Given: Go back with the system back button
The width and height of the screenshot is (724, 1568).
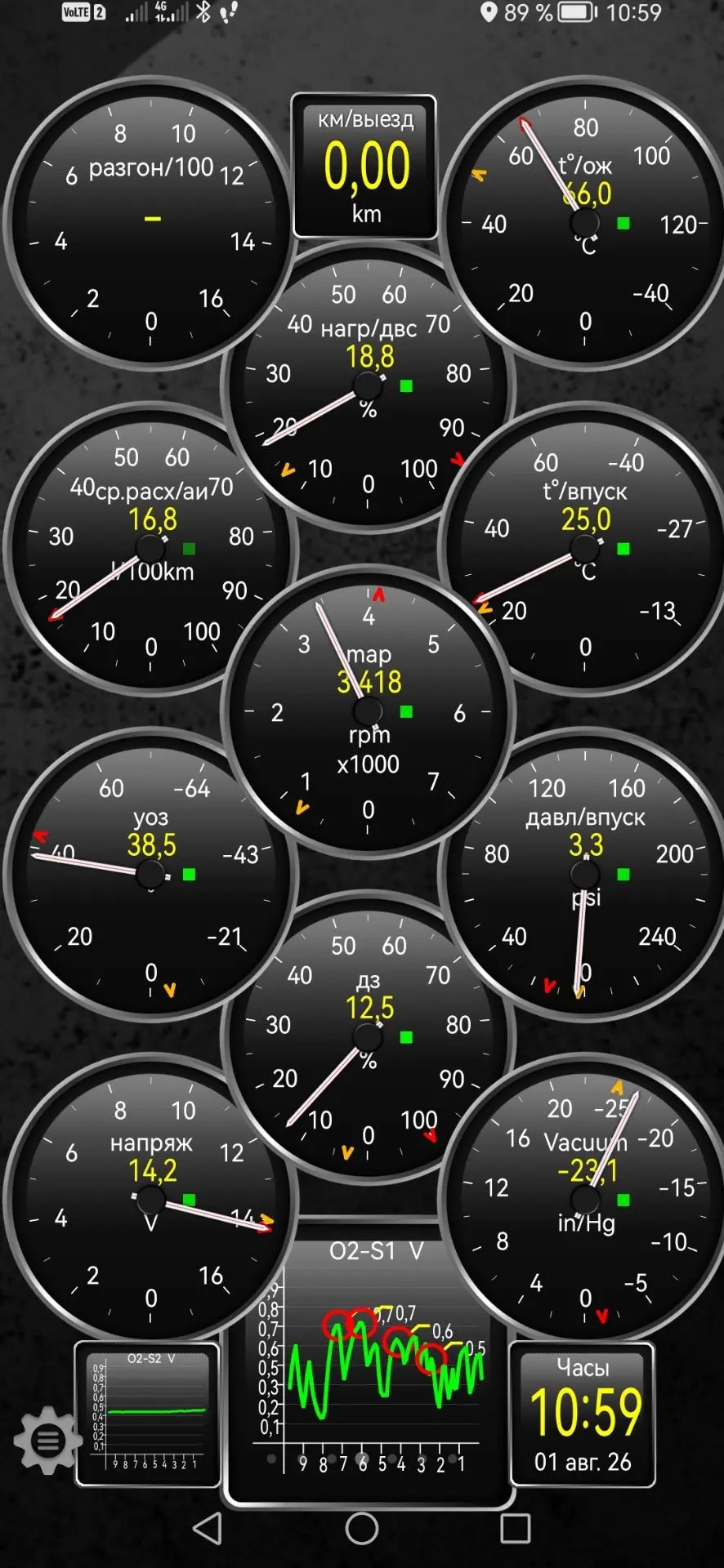Looking at the screenshot, I should click(208, 1528).
